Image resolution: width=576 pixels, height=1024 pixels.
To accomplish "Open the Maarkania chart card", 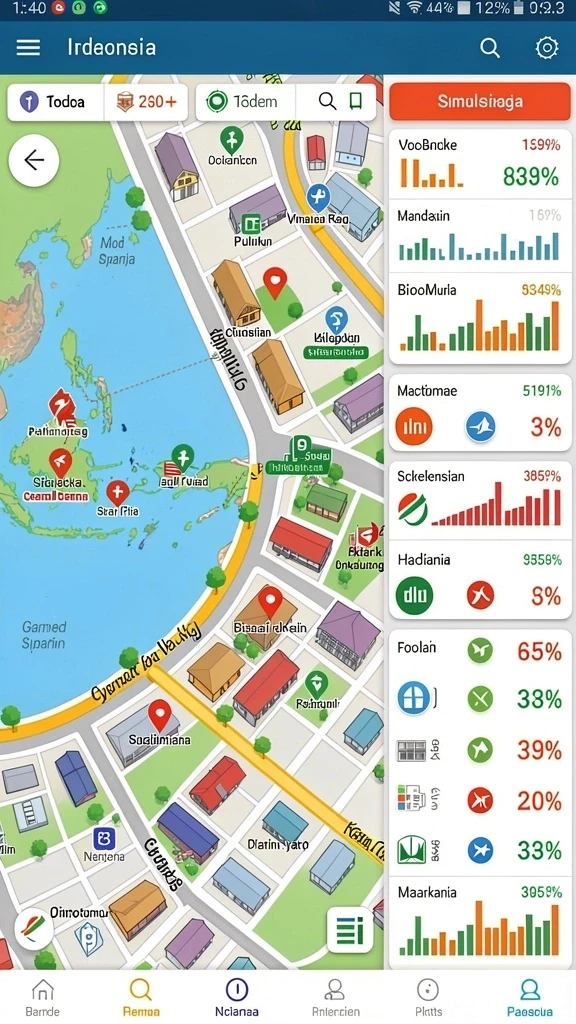I will [x=480, y=922].
